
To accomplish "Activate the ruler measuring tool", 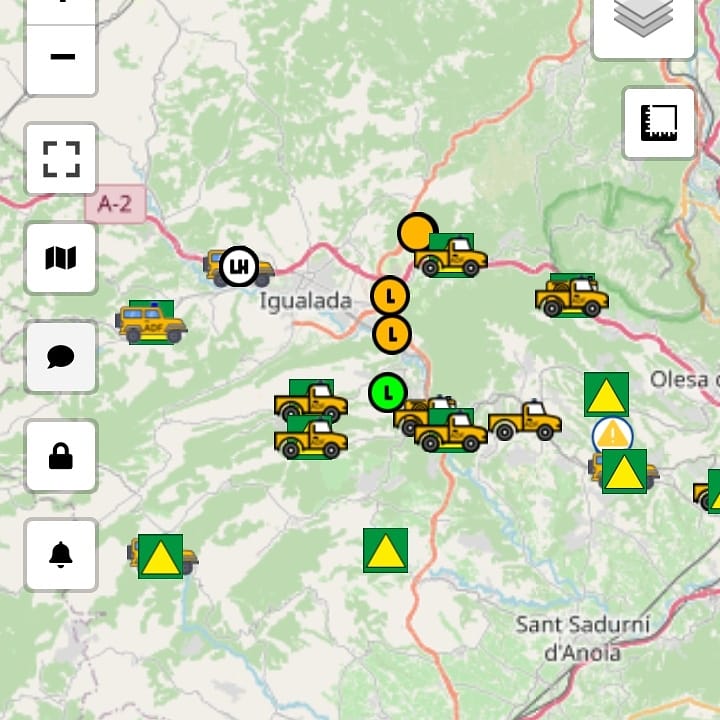I will click(x=659, y=123).
